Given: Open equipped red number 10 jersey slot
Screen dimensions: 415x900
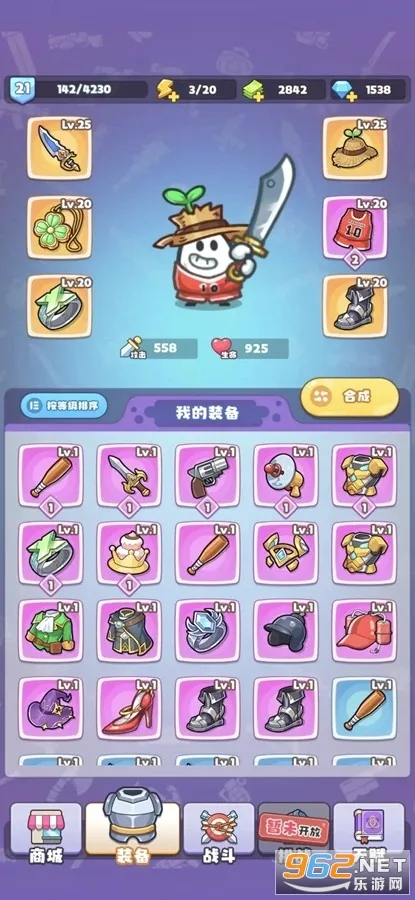Looking at the screenshot, I should click(x=355, y=227).
